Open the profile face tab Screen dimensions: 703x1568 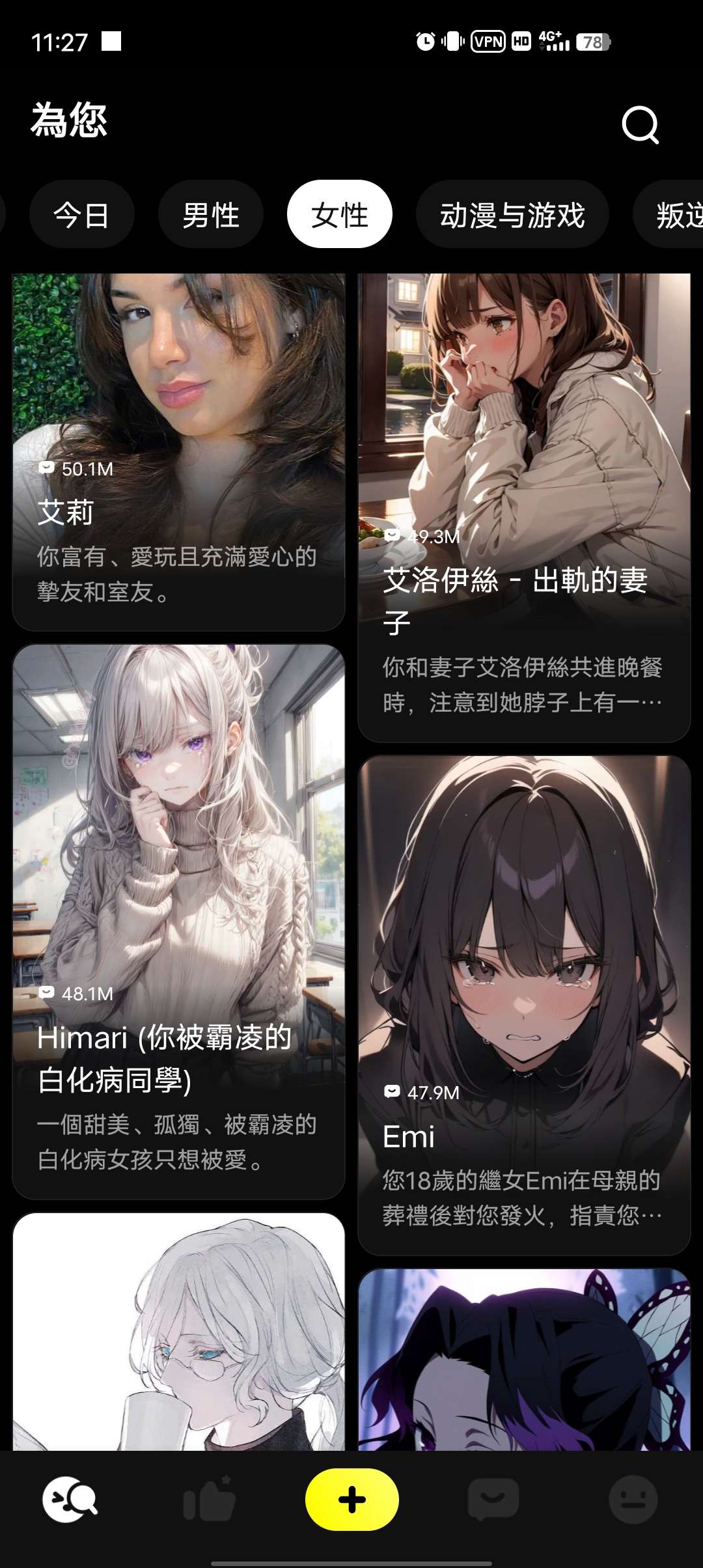[x=633, y=1500]
